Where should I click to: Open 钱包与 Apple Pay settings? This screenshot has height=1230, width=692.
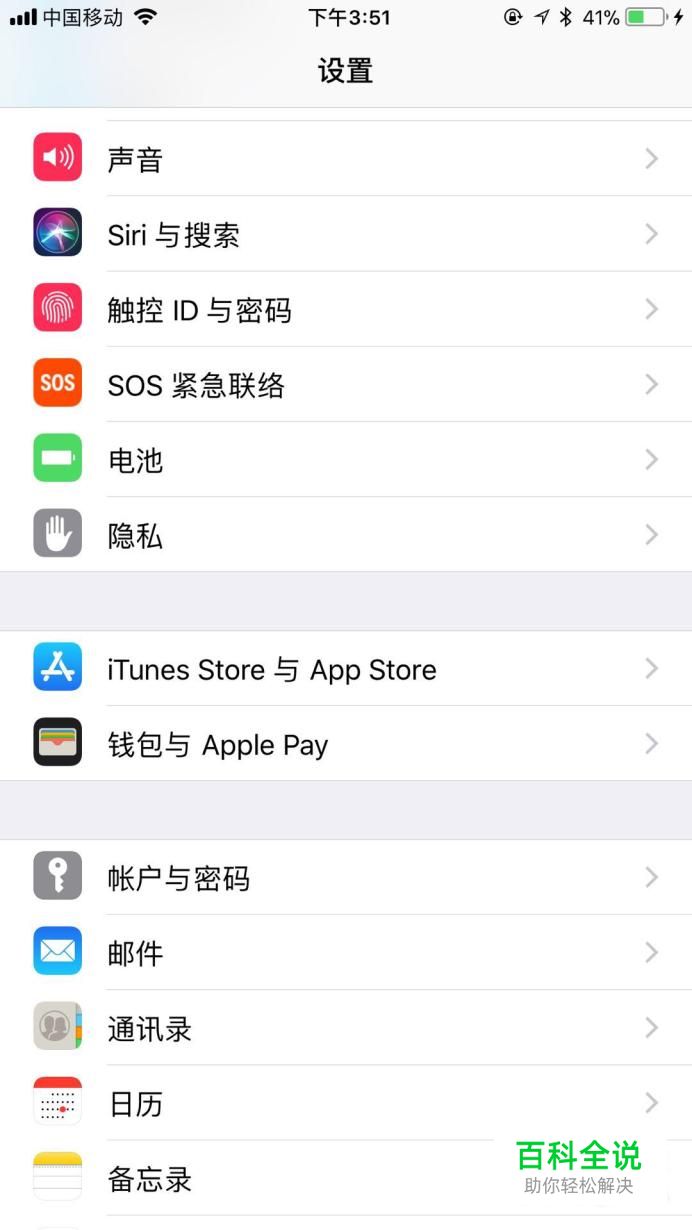[x=346, y=743]
